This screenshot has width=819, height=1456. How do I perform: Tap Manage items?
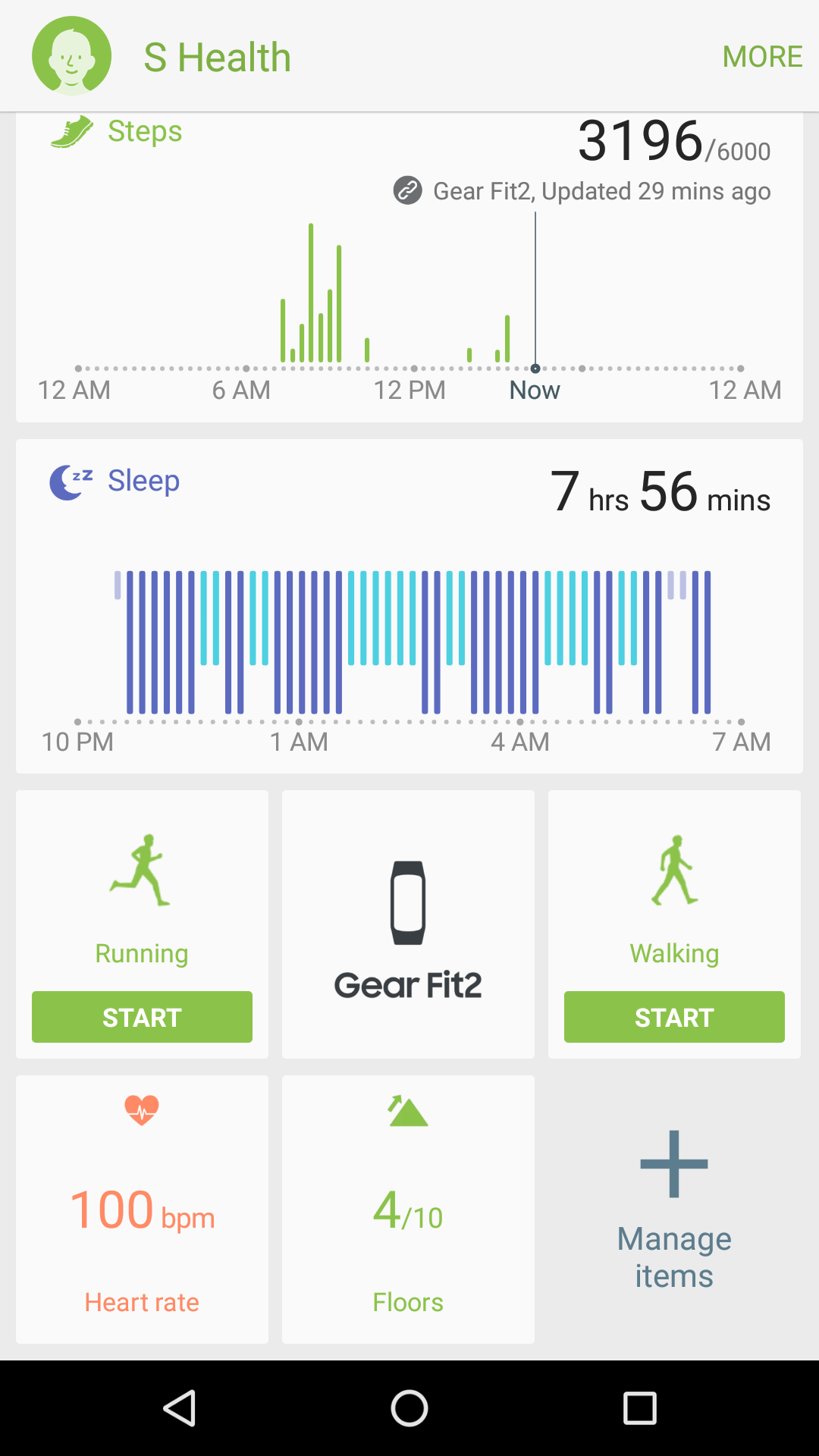[674, 1210]
